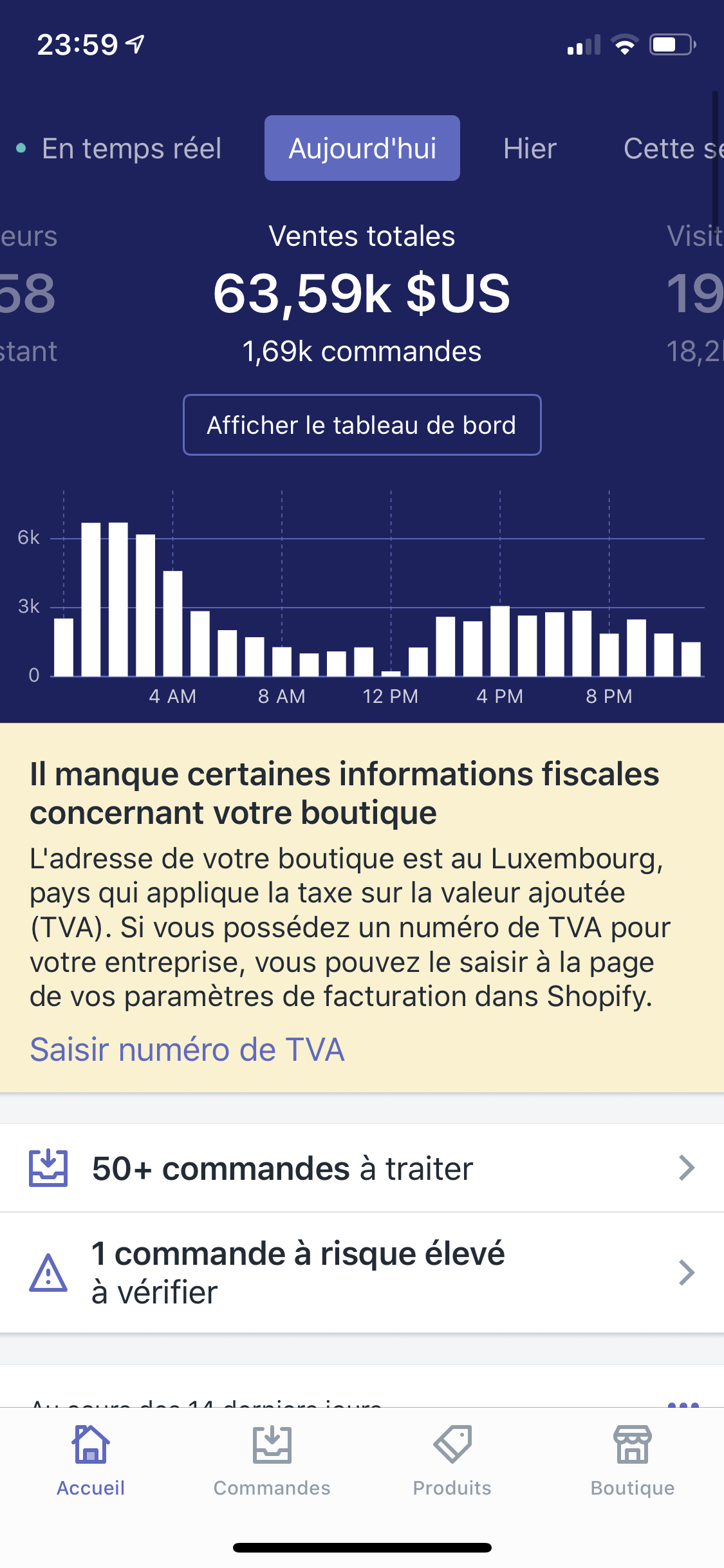
Task: Open the three-dot options menu
Action: 683,1403
